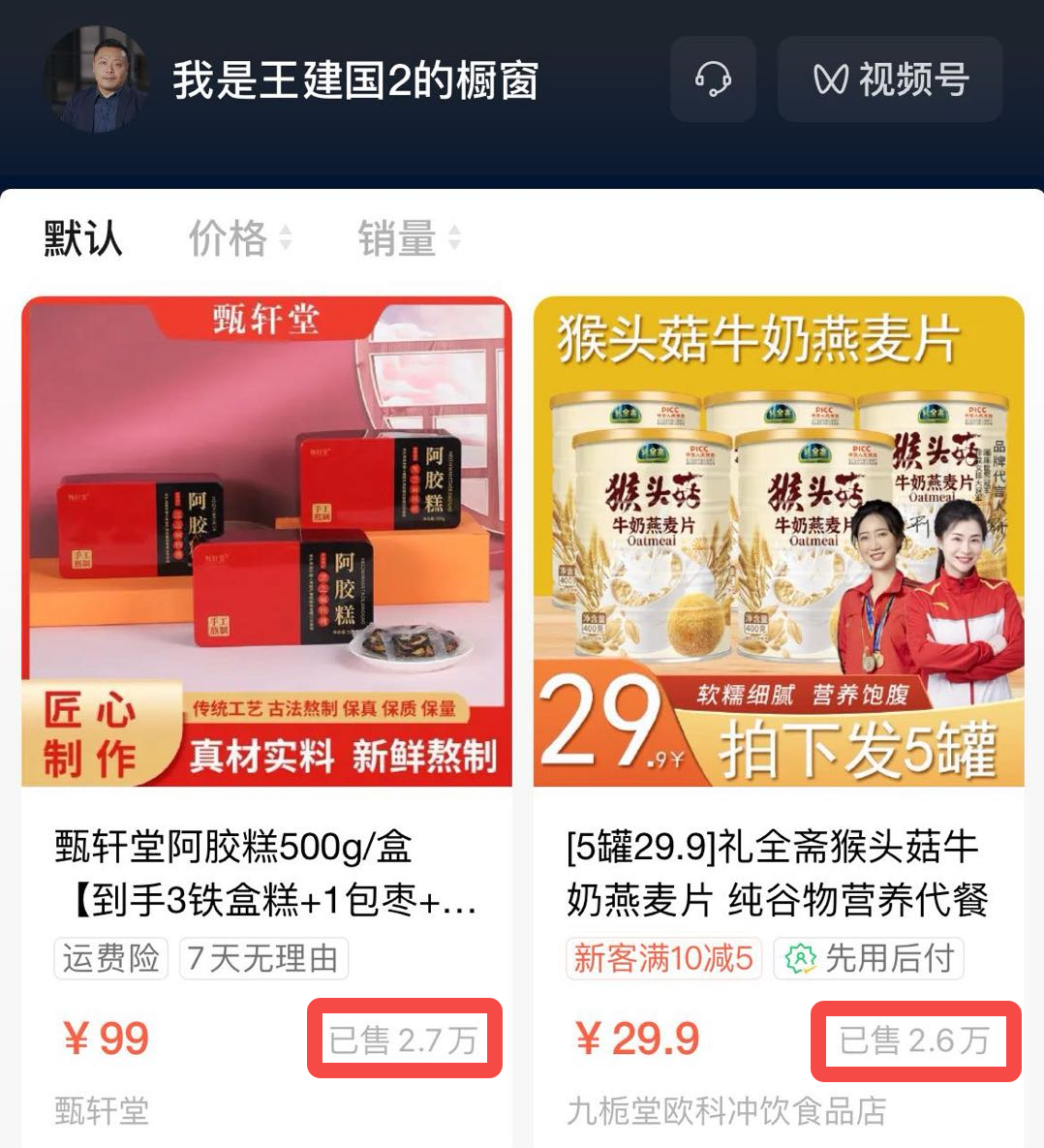This screenshot has height=1148, width=1044.
Task: Sort products by 价格
Action: click(x=239, y=238)
